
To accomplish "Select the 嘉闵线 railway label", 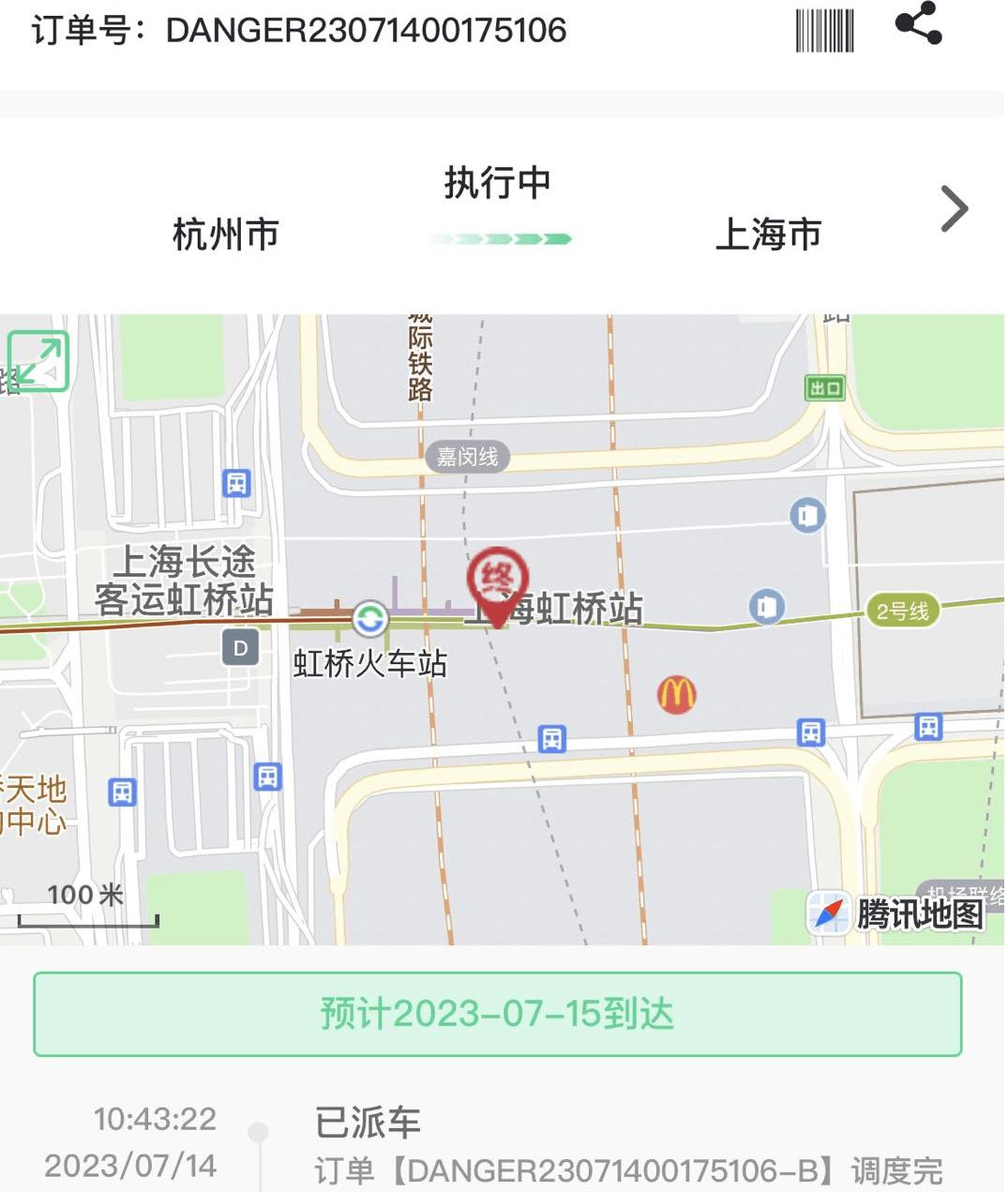I will click(x=467, y=457).
